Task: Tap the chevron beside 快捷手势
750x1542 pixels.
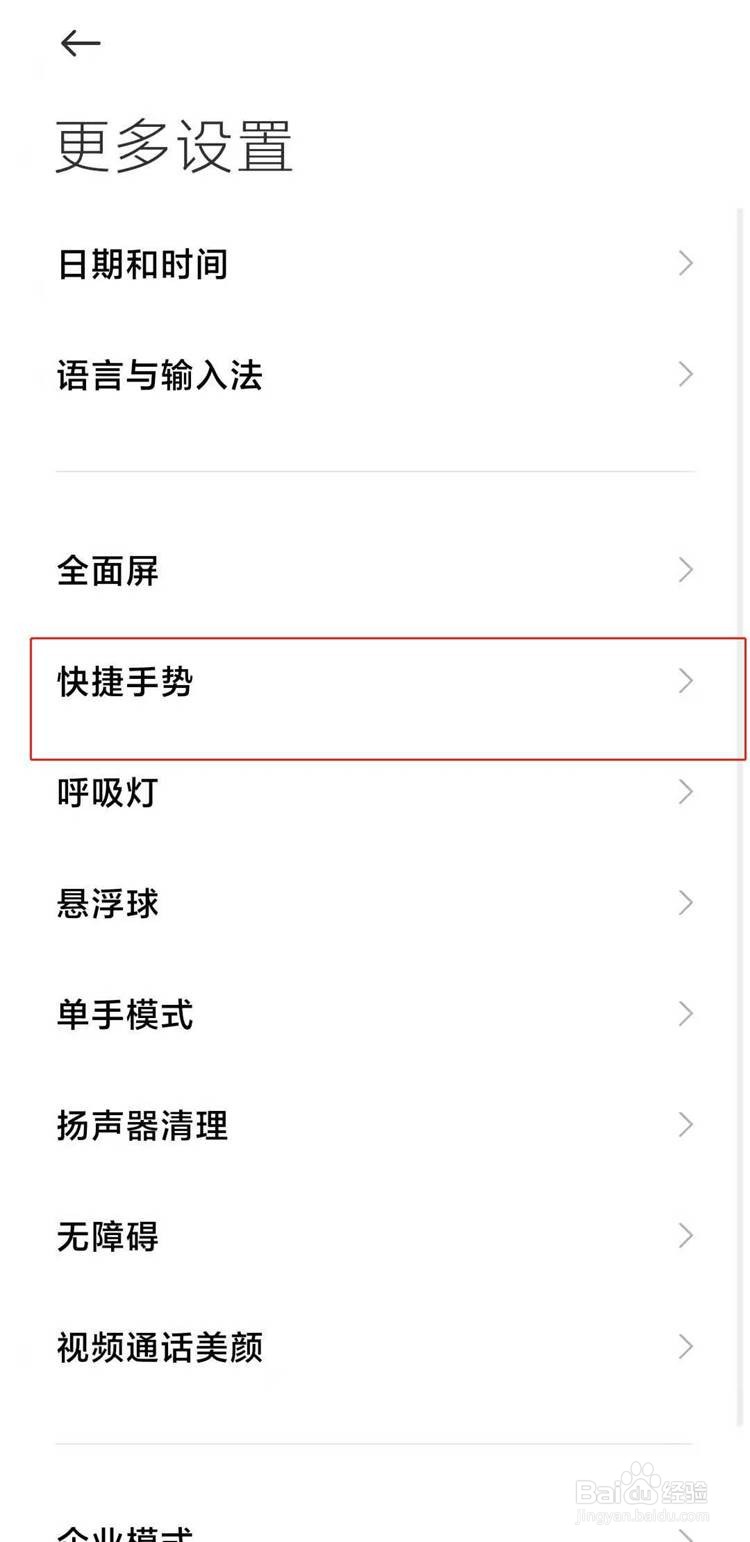Action: [x=685, y=682]
